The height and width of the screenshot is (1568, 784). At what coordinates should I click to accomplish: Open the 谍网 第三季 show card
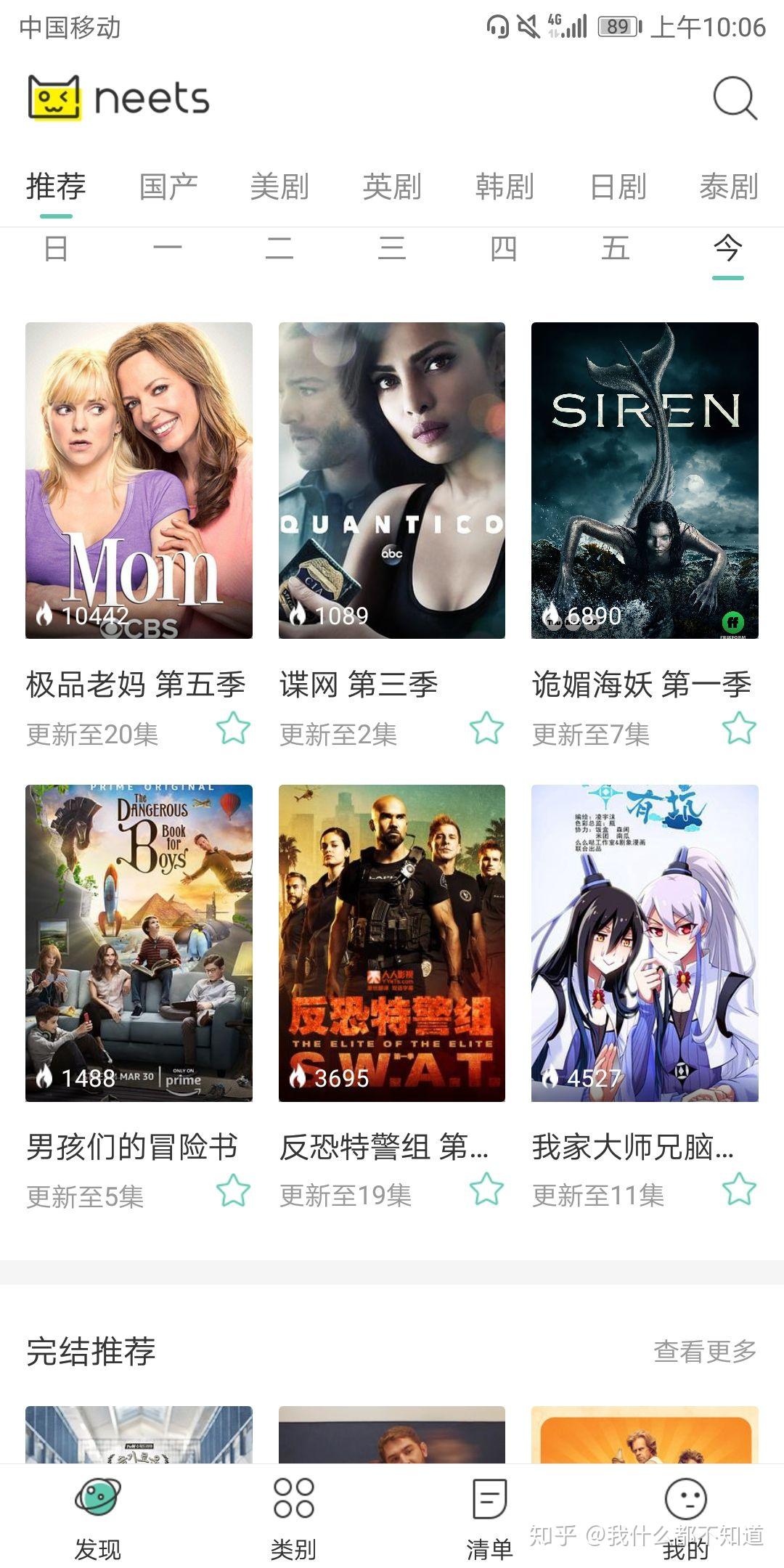[x=392, y=481]
